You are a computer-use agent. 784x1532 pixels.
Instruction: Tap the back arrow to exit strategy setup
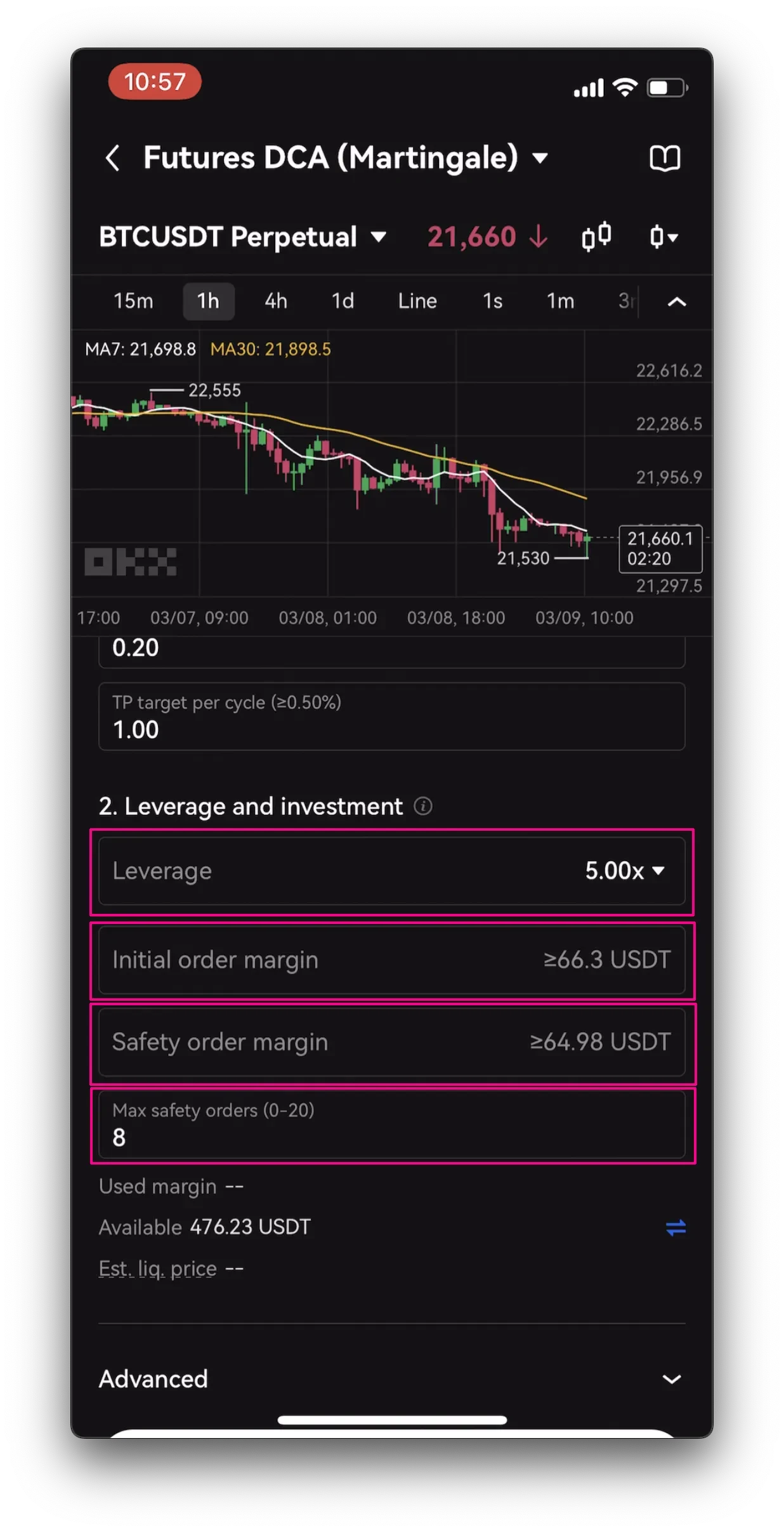114,159
